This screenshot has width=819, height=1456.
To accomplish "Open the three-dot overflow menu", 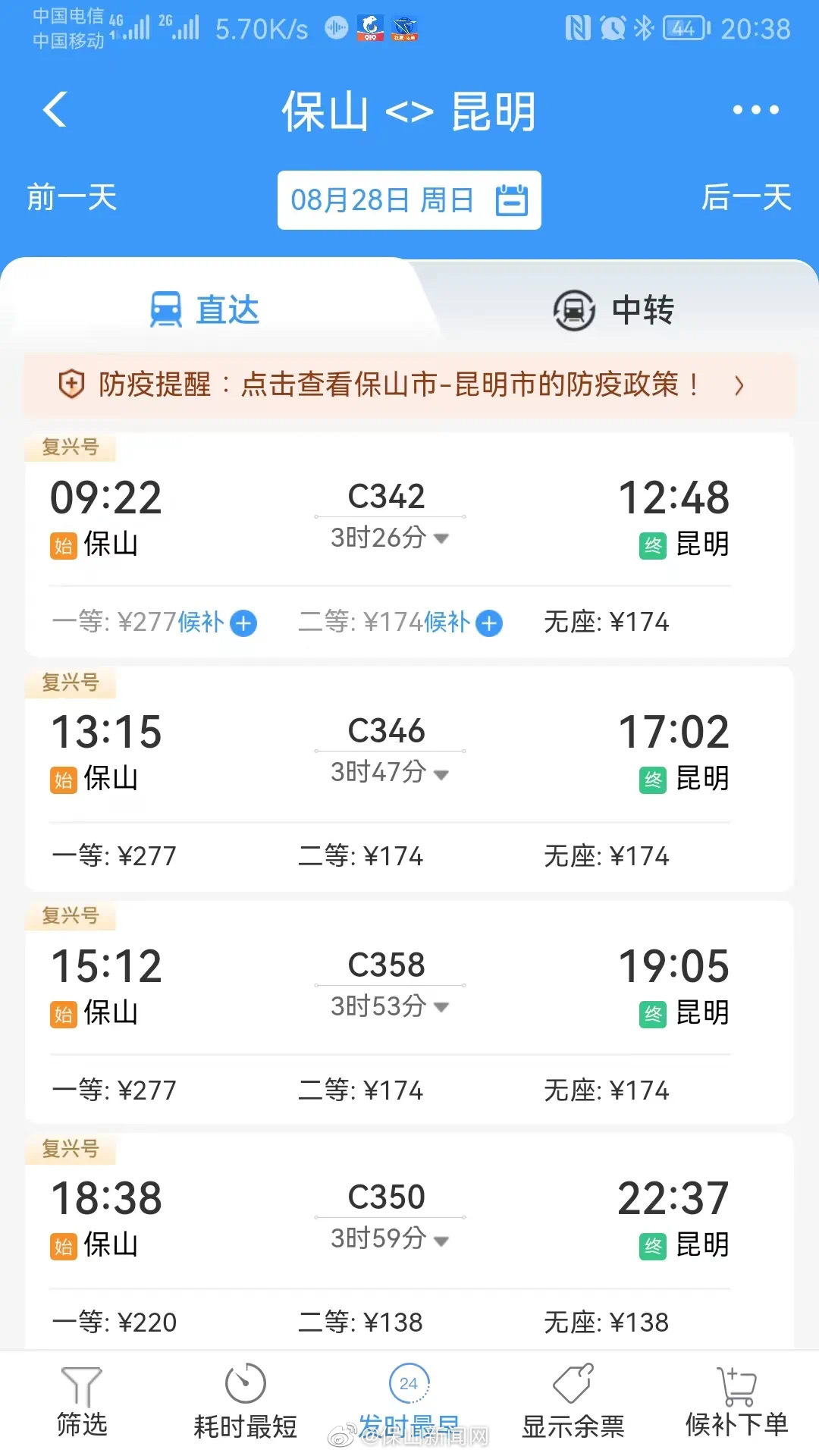I will (x=755, y=110).
